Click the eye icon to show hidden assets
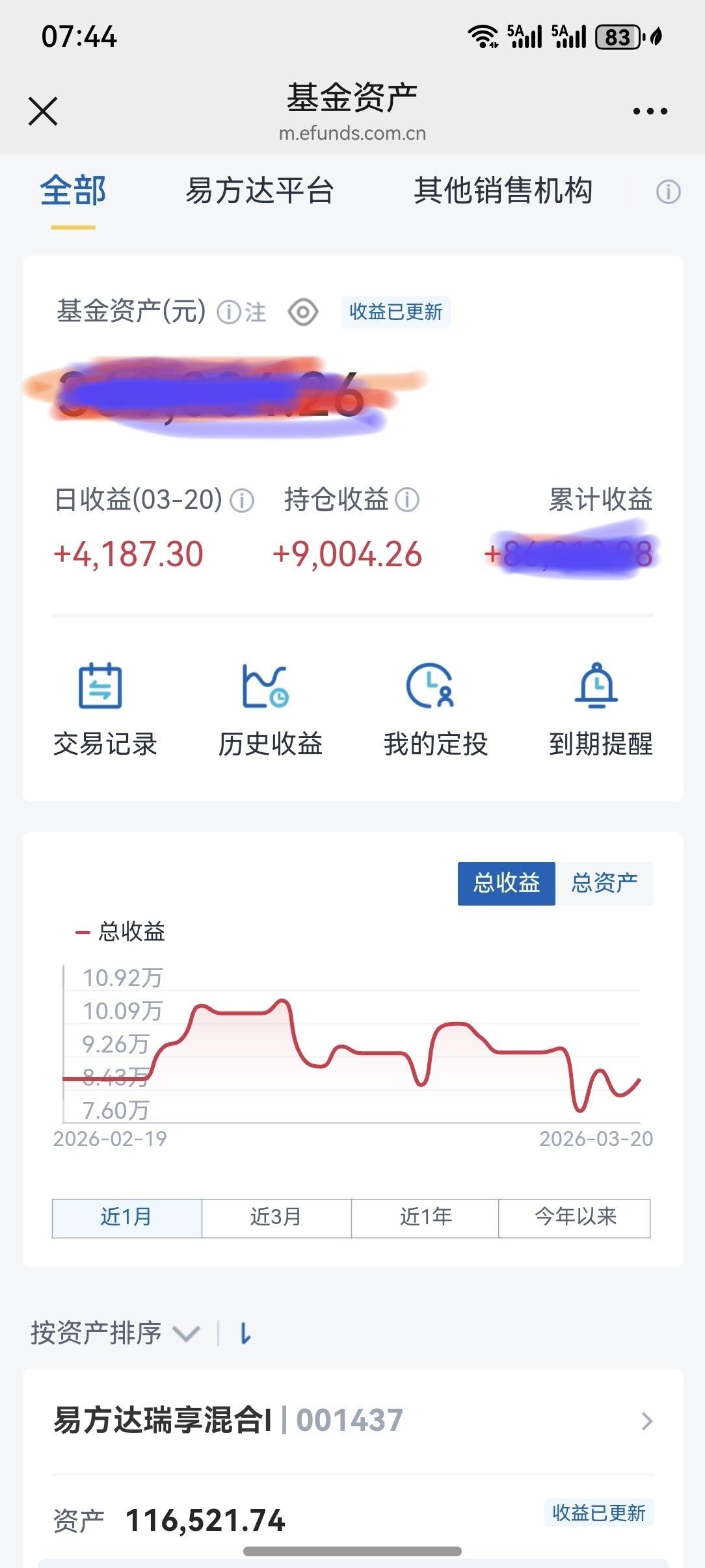 (303, 313)
